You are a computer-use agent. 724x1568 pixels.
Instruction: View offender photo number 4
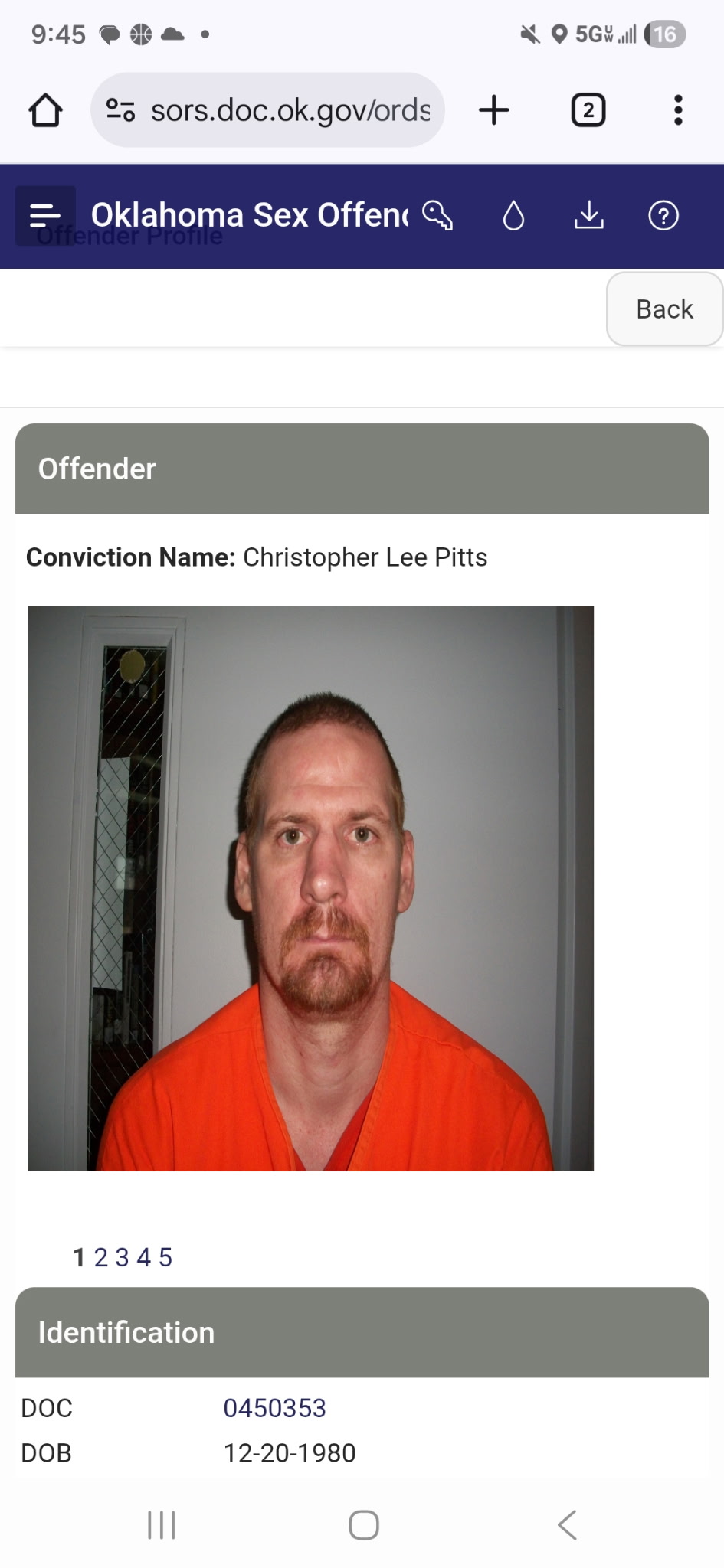[x=143, y=1257]
